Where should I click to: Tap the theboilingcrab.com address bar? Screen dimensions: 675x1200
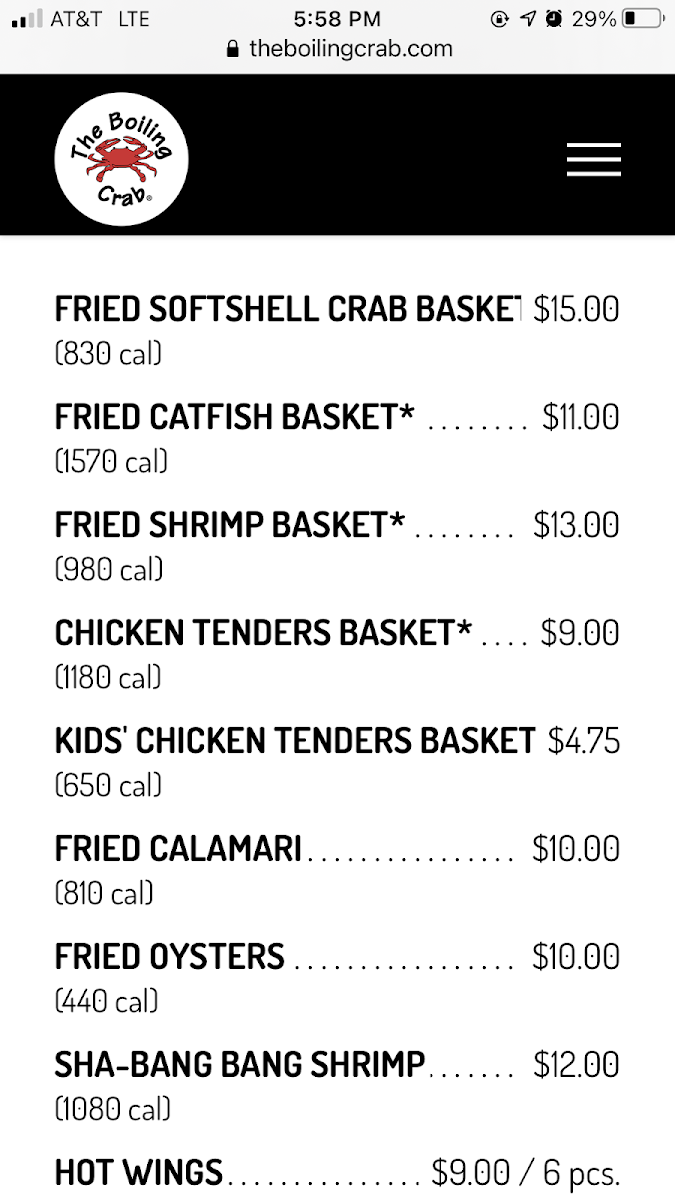tap(340, 49)
